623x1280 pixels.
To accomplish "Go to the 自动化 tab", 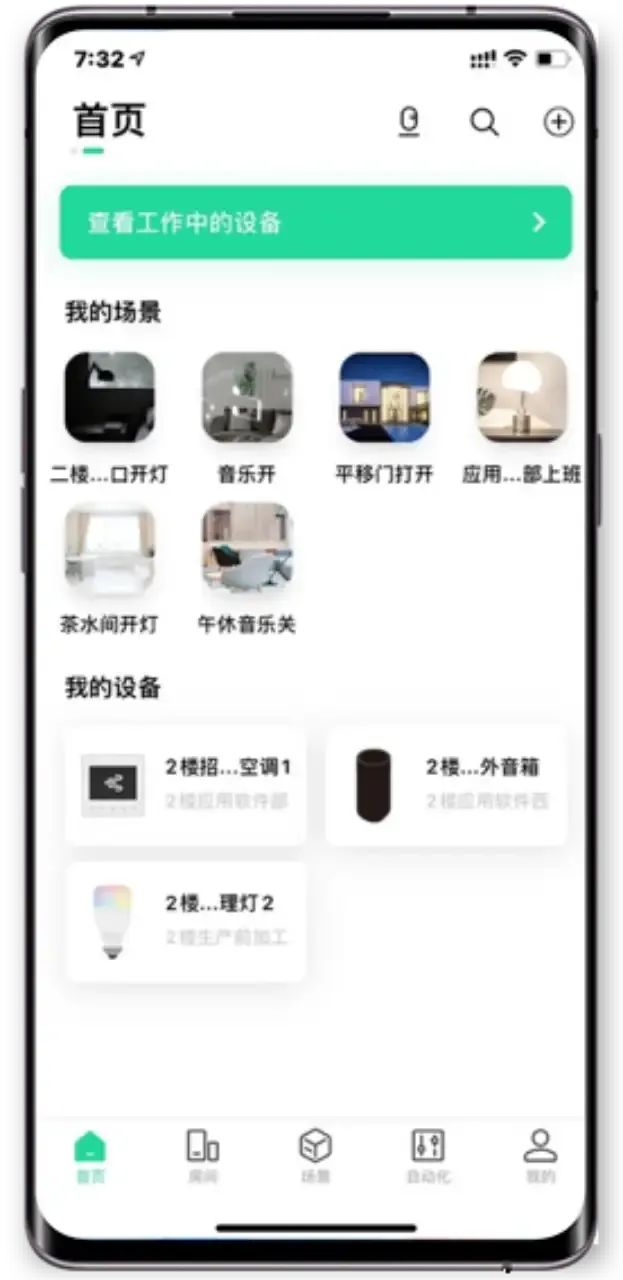I will click(428, 1156).
